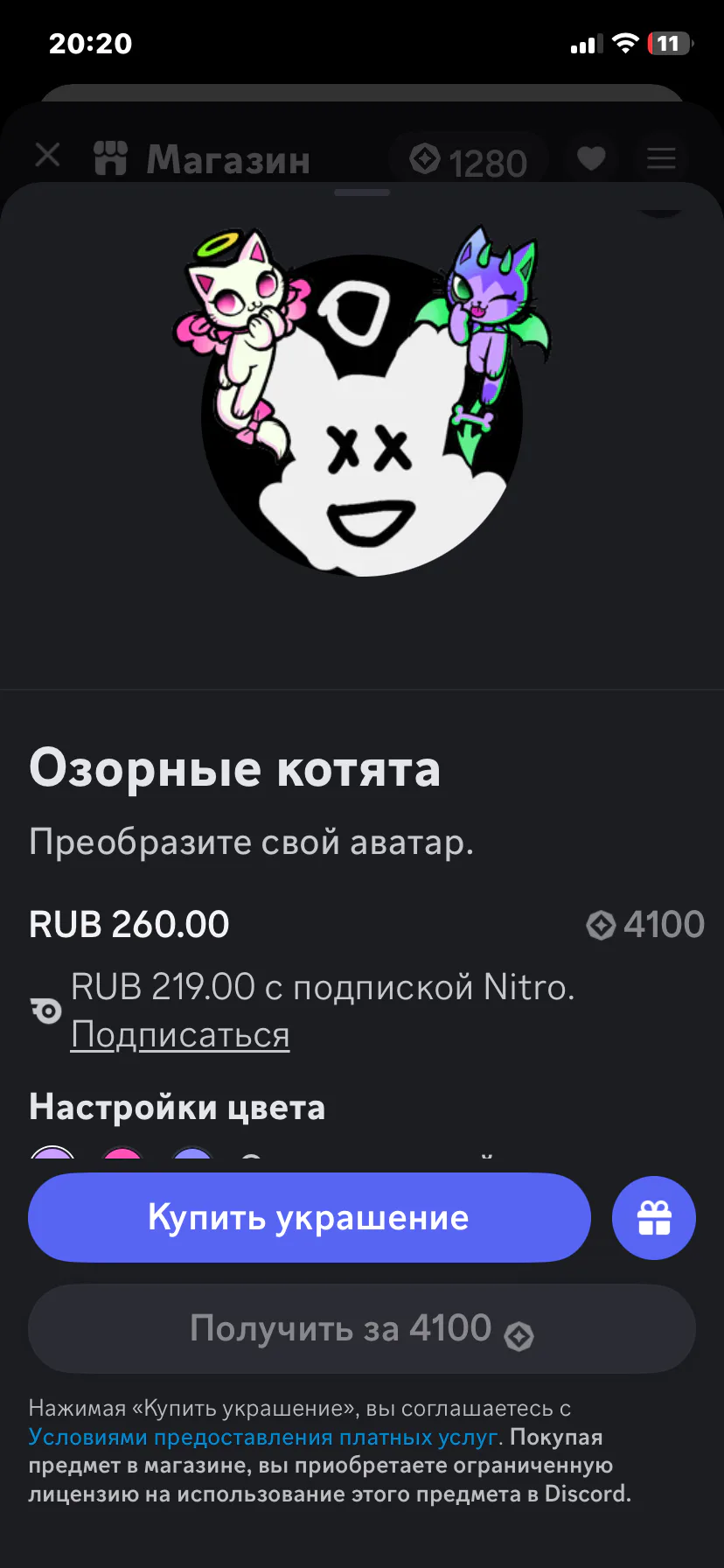This screenshot has height=1568, width=724.
Task: Open the Подписаться Nitro link
Action: pos(180,1034)
